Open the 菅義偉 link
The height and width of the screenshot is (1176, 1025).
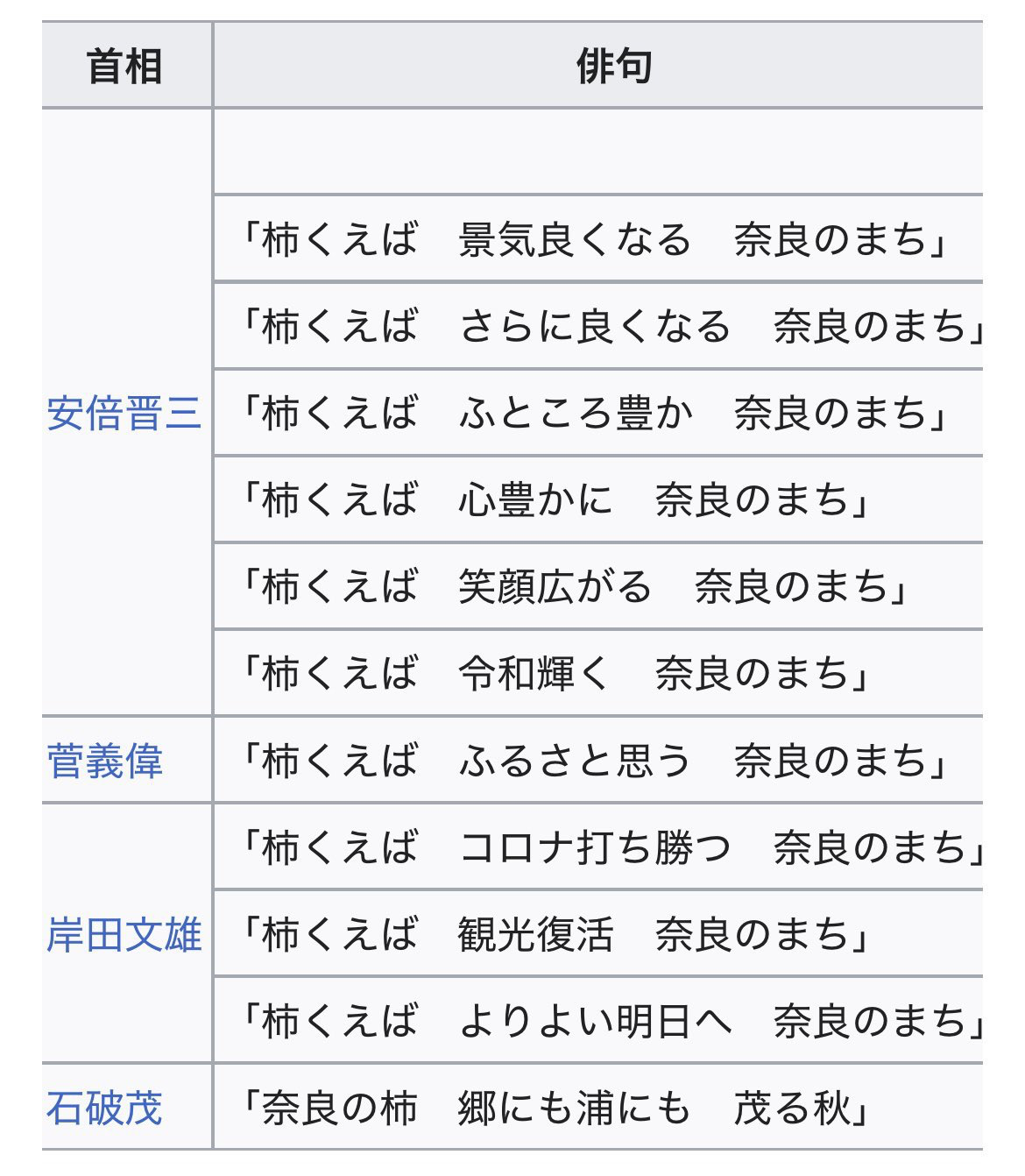(x=104, y=761)
